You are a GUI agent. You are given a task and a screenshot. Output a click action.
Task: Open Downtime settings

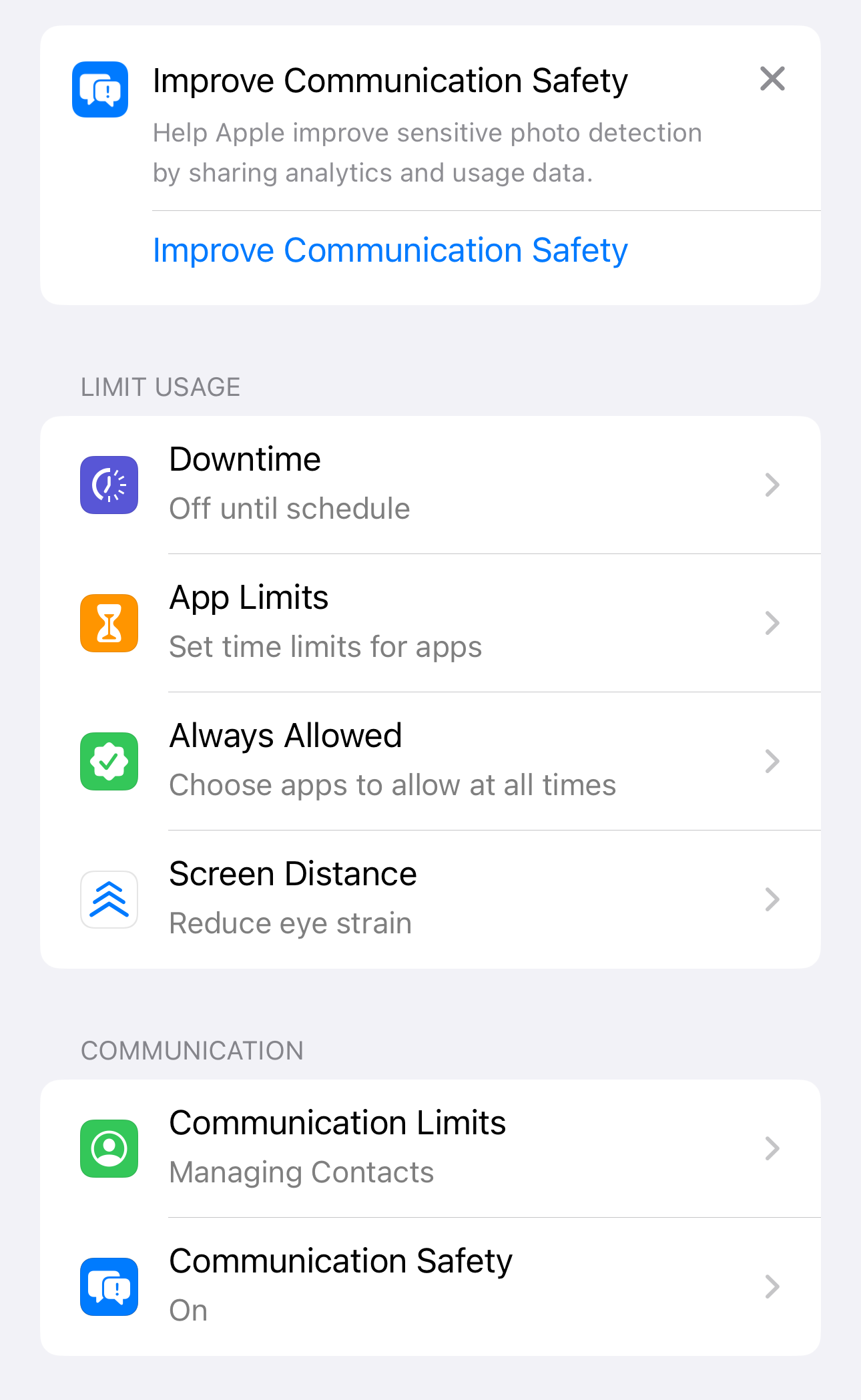point(431,485)
